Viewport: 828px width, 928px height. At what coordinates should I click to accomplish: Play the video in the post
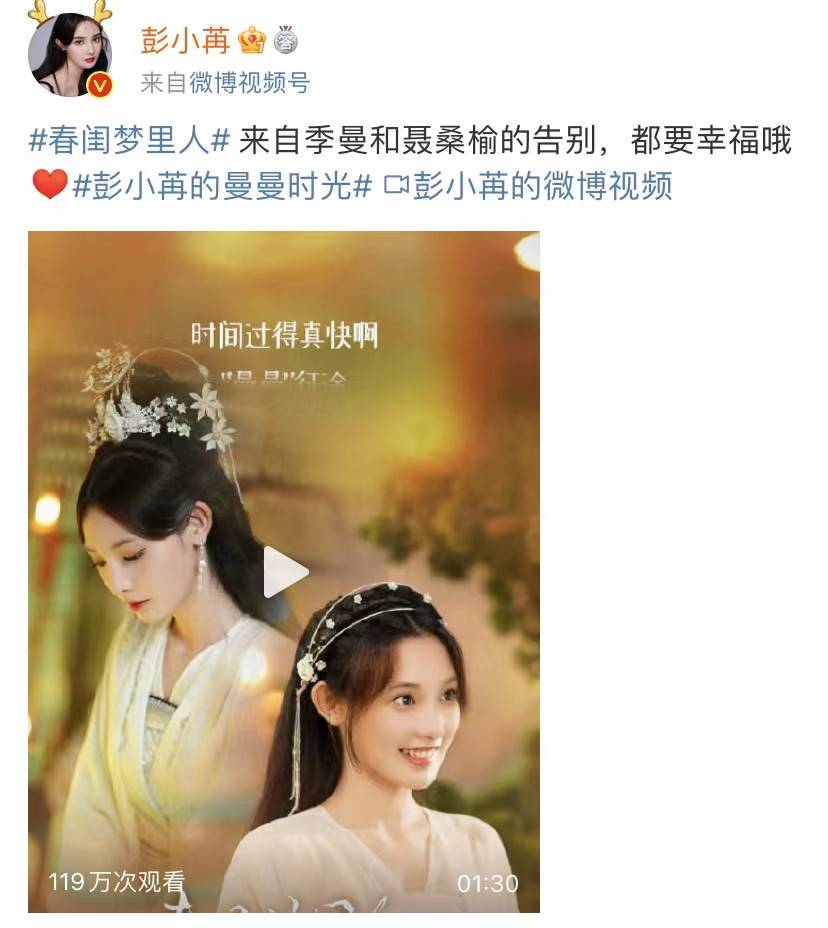[x=284, y=571]
